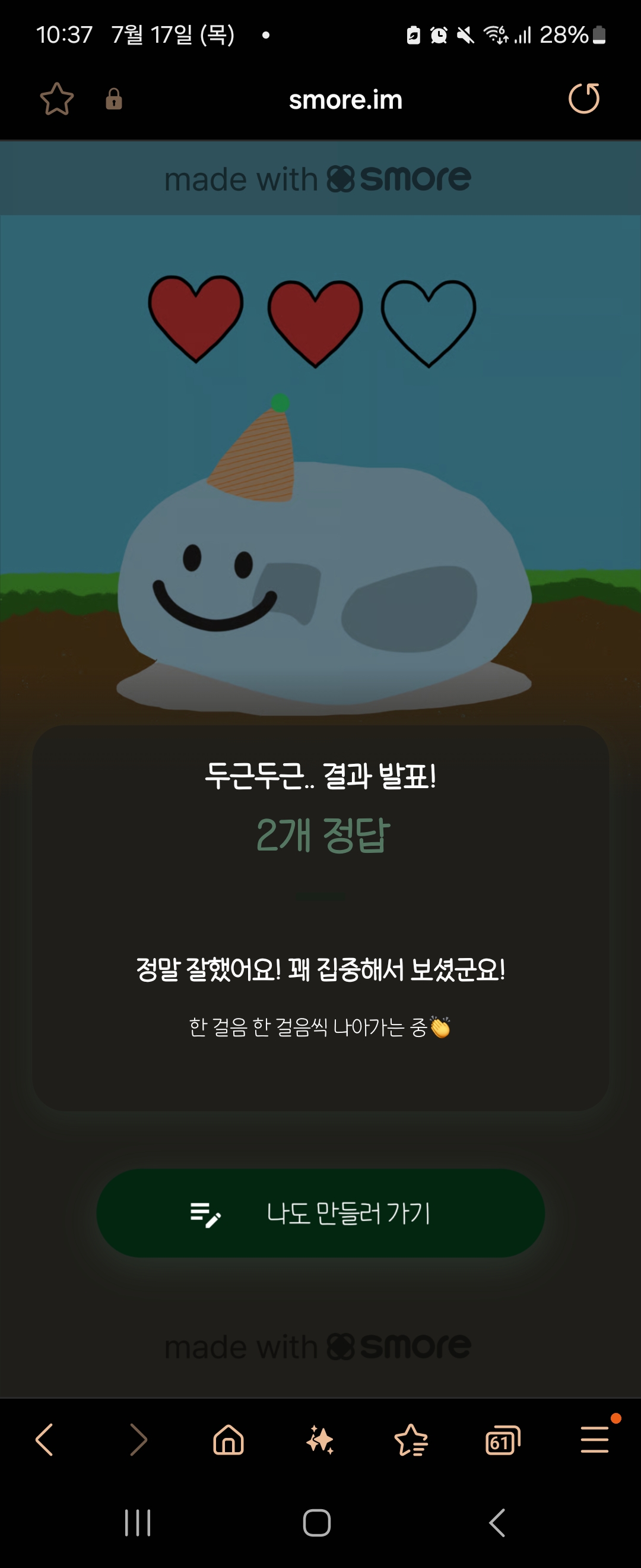Go back to the previous page in browser
The height and width of the screenshot is (1568, 641).
(45, 1440)
